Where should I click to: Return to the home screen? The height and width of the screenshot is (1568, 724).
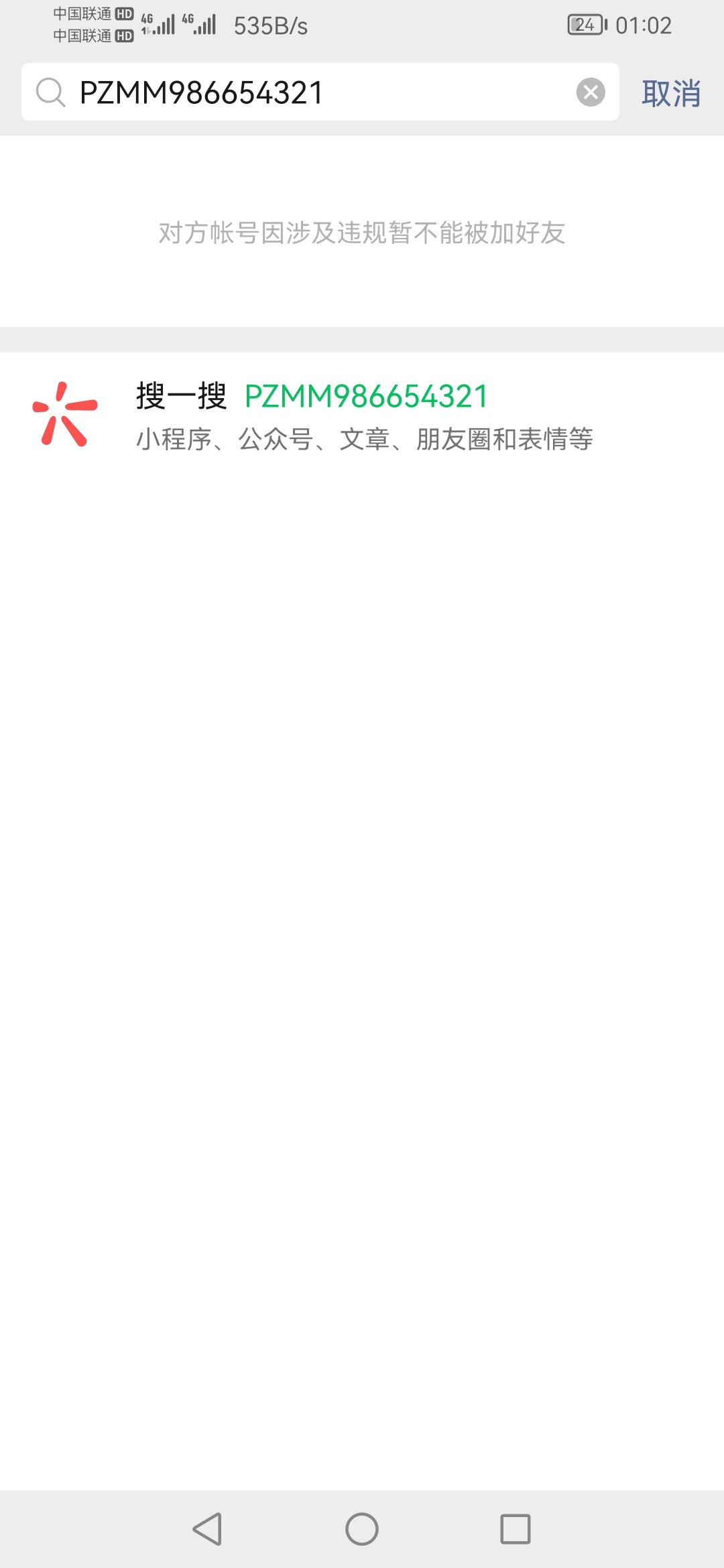coord(362,1529)
